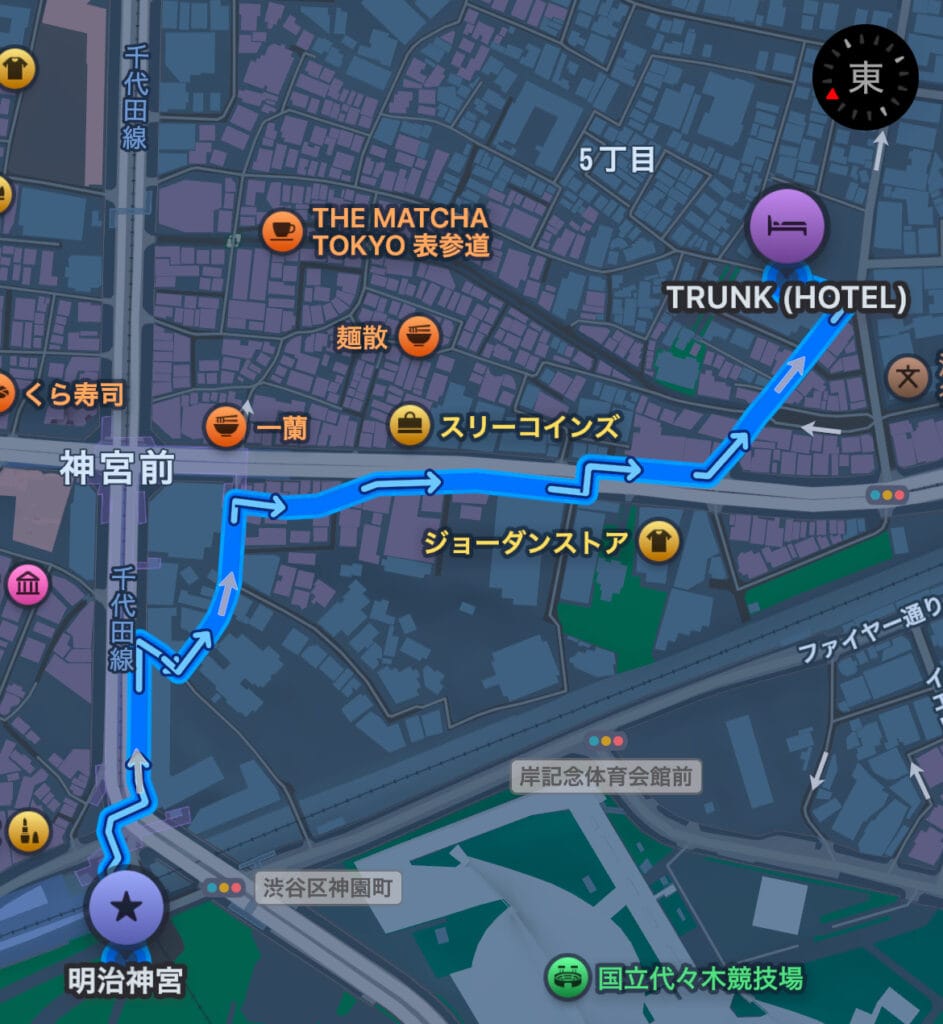The height and width of the screenshot is (1024, 943).
Task: Open the pink museum marker
Action: click(27, 585)
